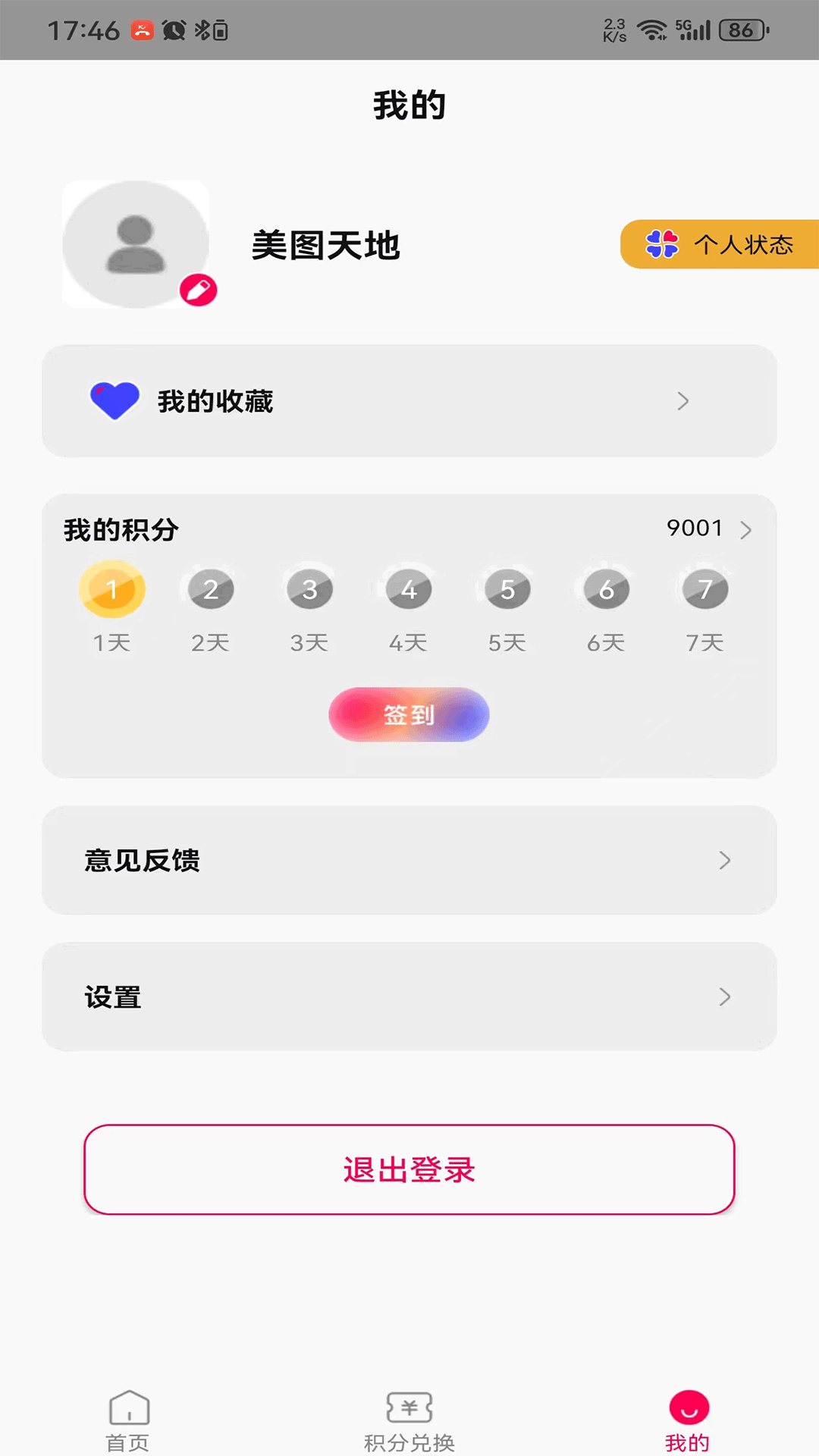This screenshot has height=1456, width=819.
Task: Expand 设置 settings with its chevron
Action: pos(726,998)
